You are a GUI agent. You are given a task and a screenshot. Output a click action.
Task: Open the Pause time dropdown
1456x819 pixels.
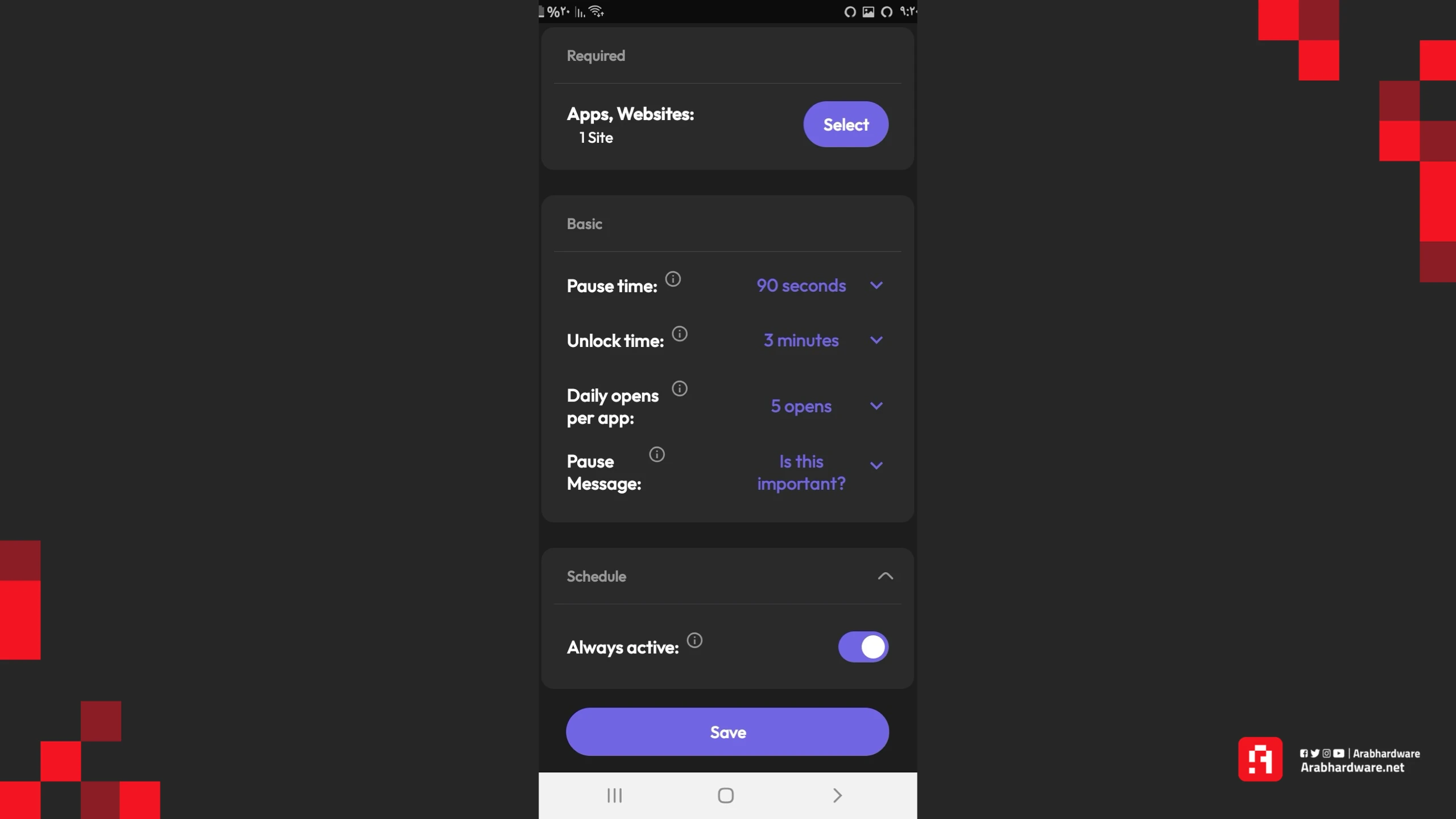point(819,286)
